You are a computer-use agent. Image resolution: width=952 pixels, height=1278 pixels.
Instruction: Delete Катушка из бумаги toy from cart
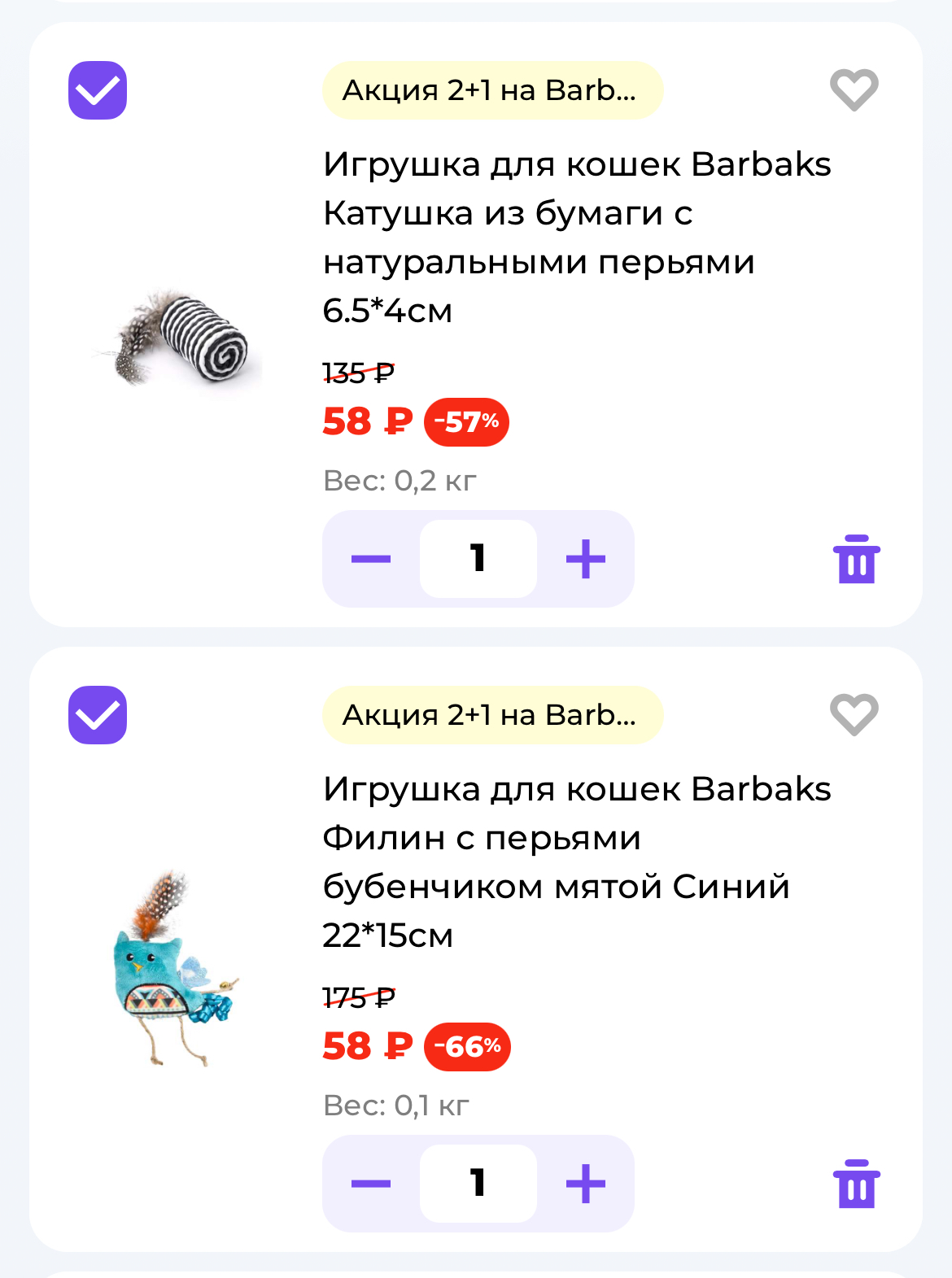(x=856, y=560)
